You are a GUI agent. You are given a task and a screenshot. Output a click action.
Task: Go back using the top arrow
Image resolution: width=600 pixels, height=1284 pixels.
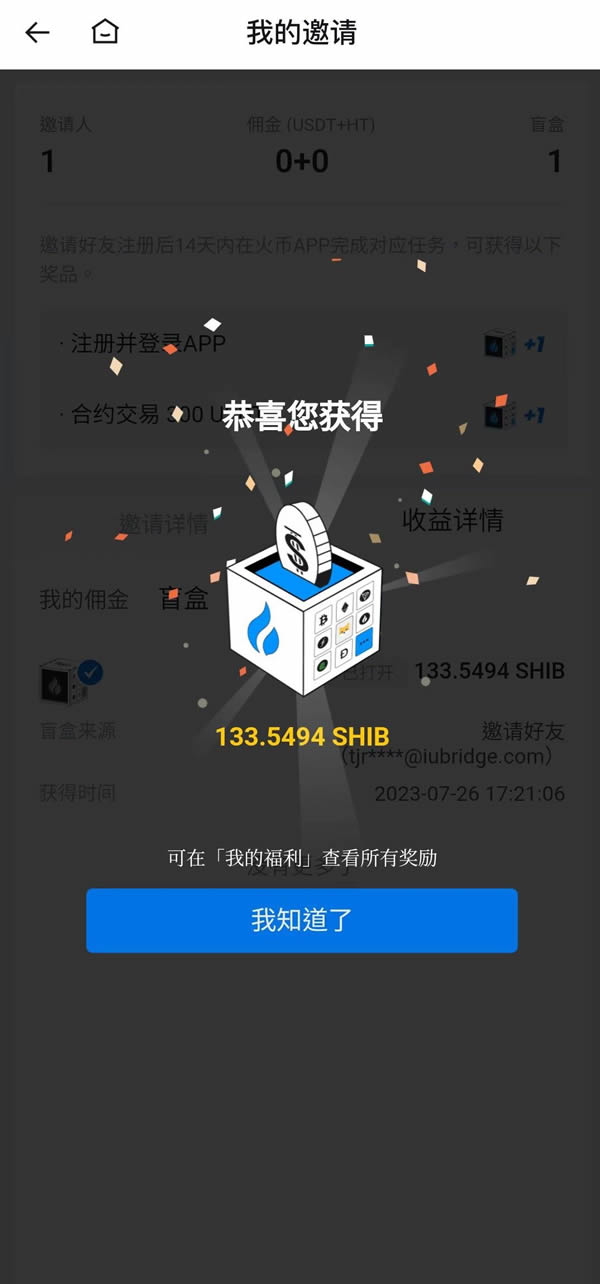(37, 33)
